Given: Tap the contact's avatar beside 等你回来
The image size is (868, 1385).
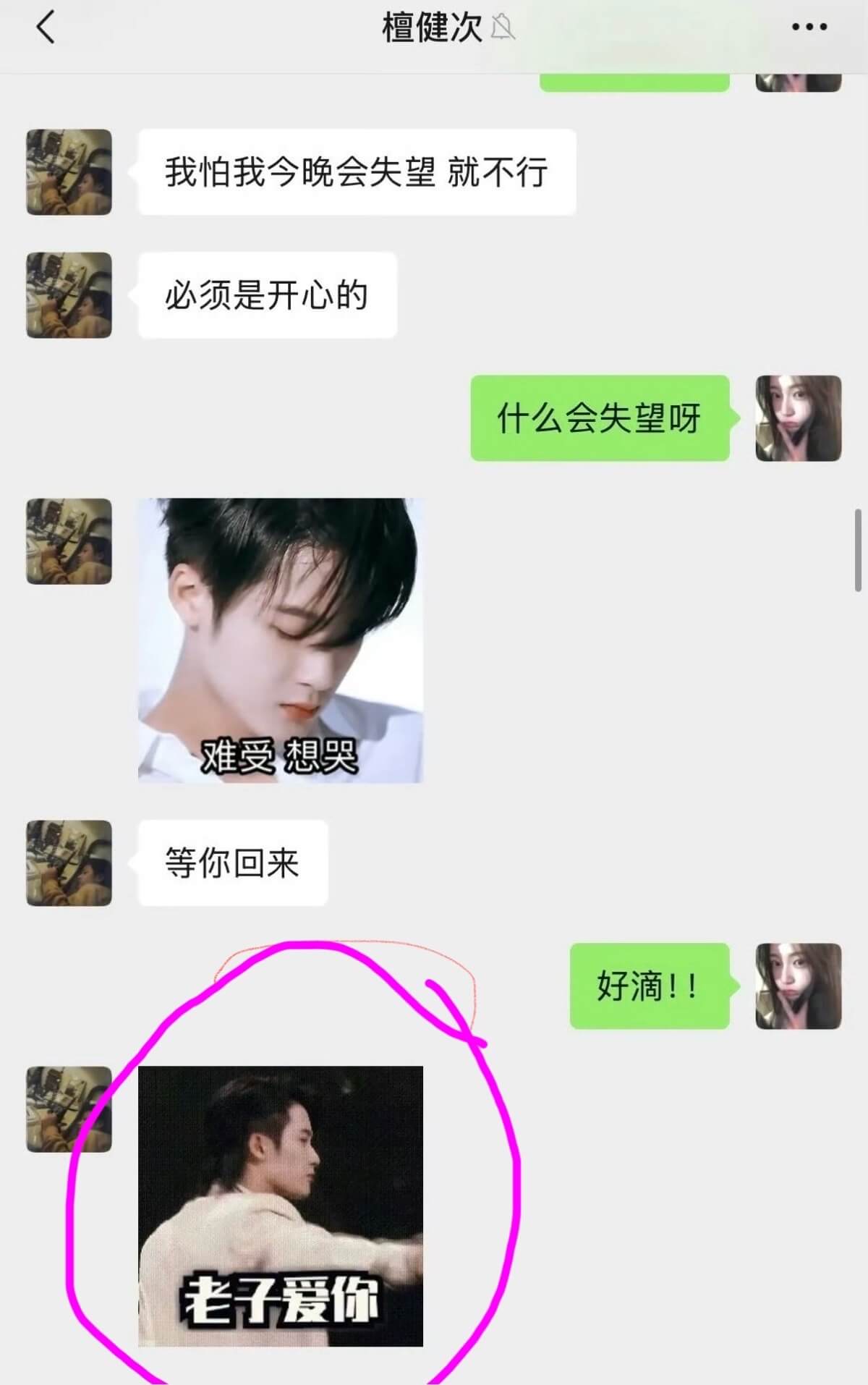Looking at the screenshot, I should pos(69,863).
